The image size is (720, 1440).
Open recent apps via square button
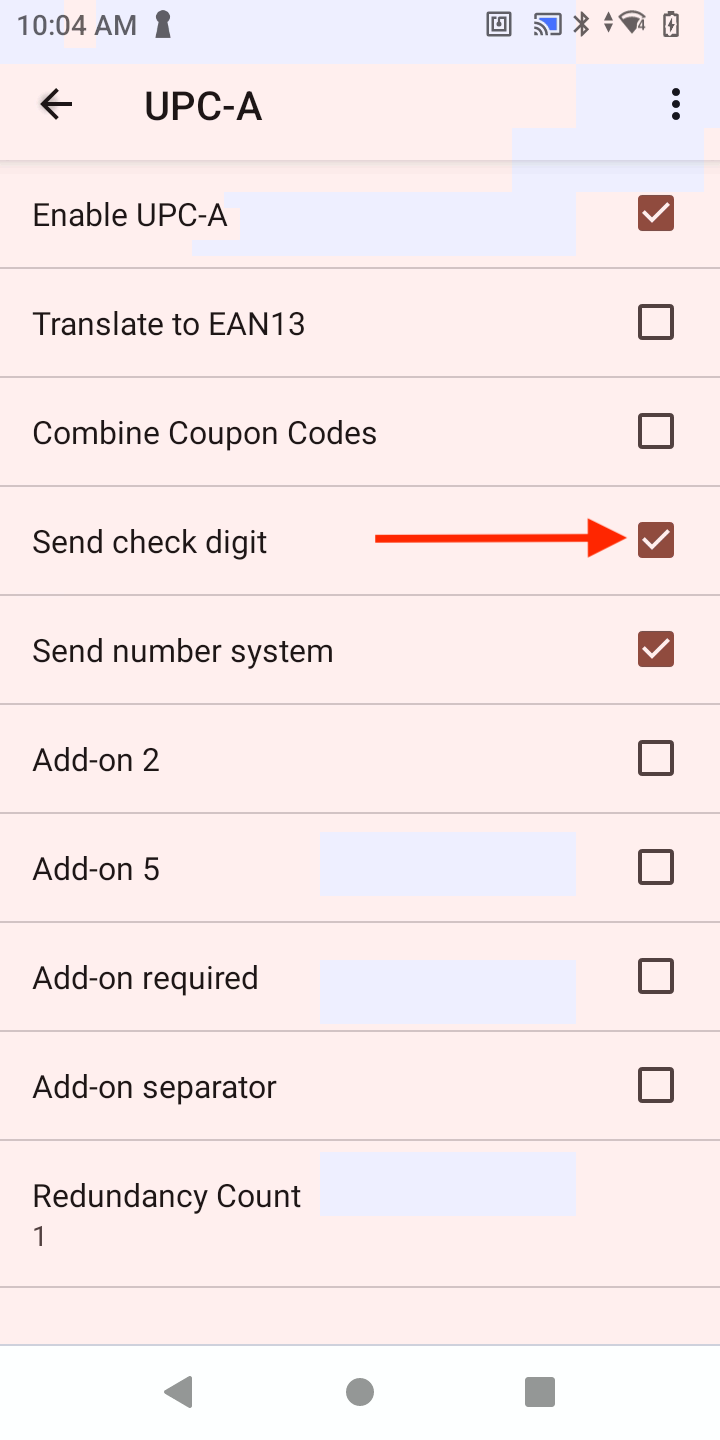(x=540, y=1391)
